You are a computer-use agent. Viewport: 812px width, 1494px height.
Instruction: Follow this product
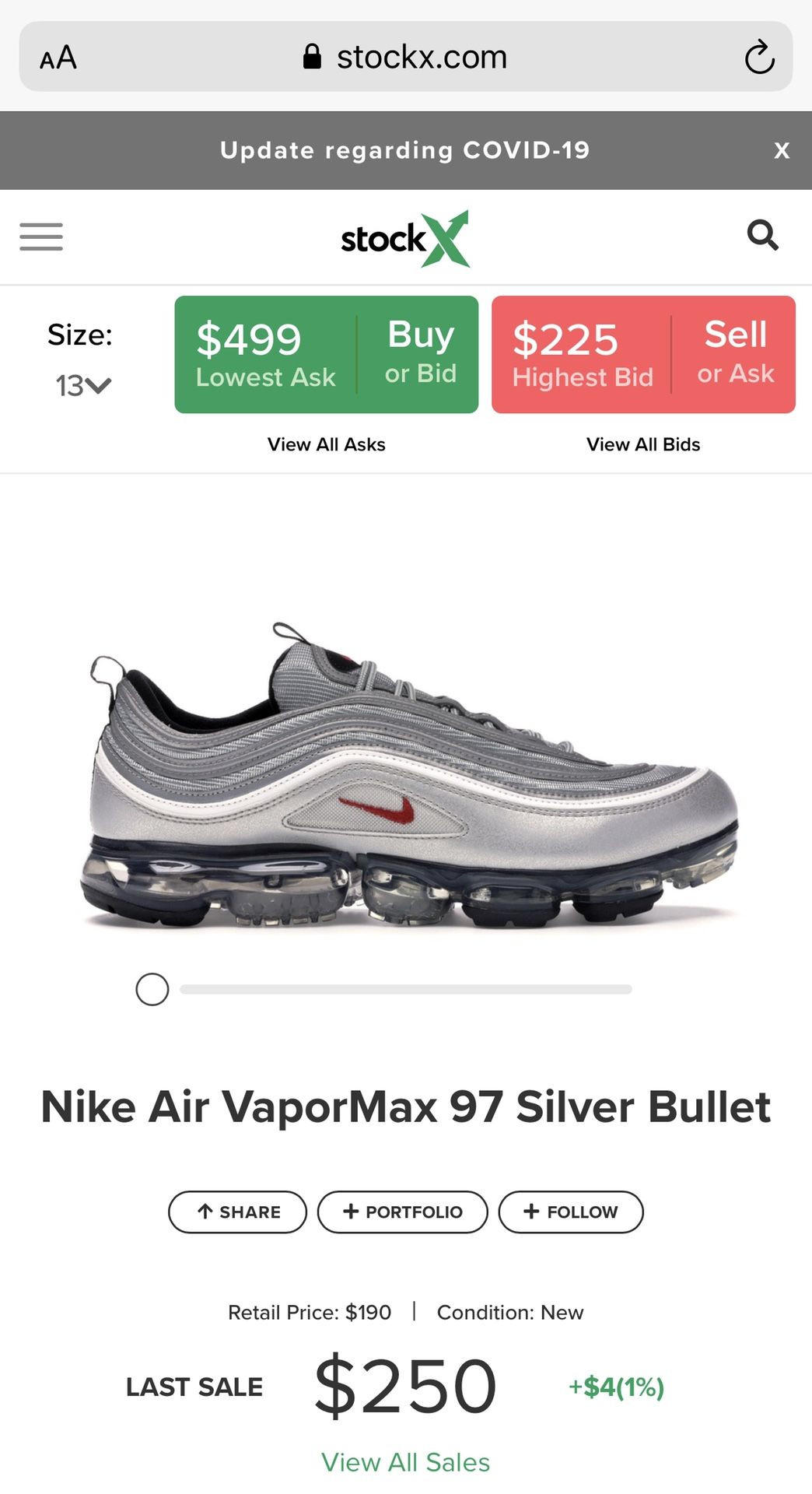[x=571, y=1212]
